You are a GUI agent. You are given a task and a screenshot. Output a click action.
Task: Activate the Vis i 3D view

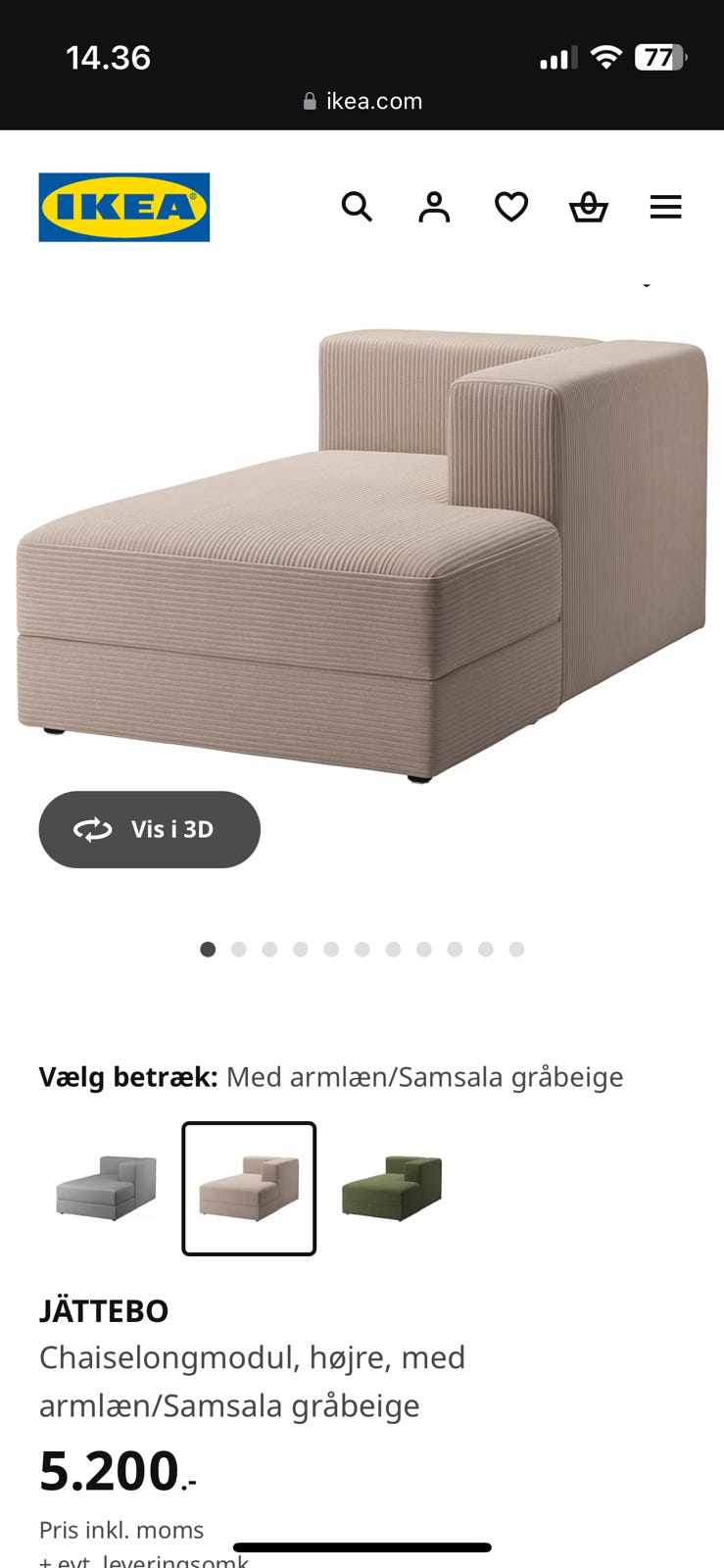(149, 829)
